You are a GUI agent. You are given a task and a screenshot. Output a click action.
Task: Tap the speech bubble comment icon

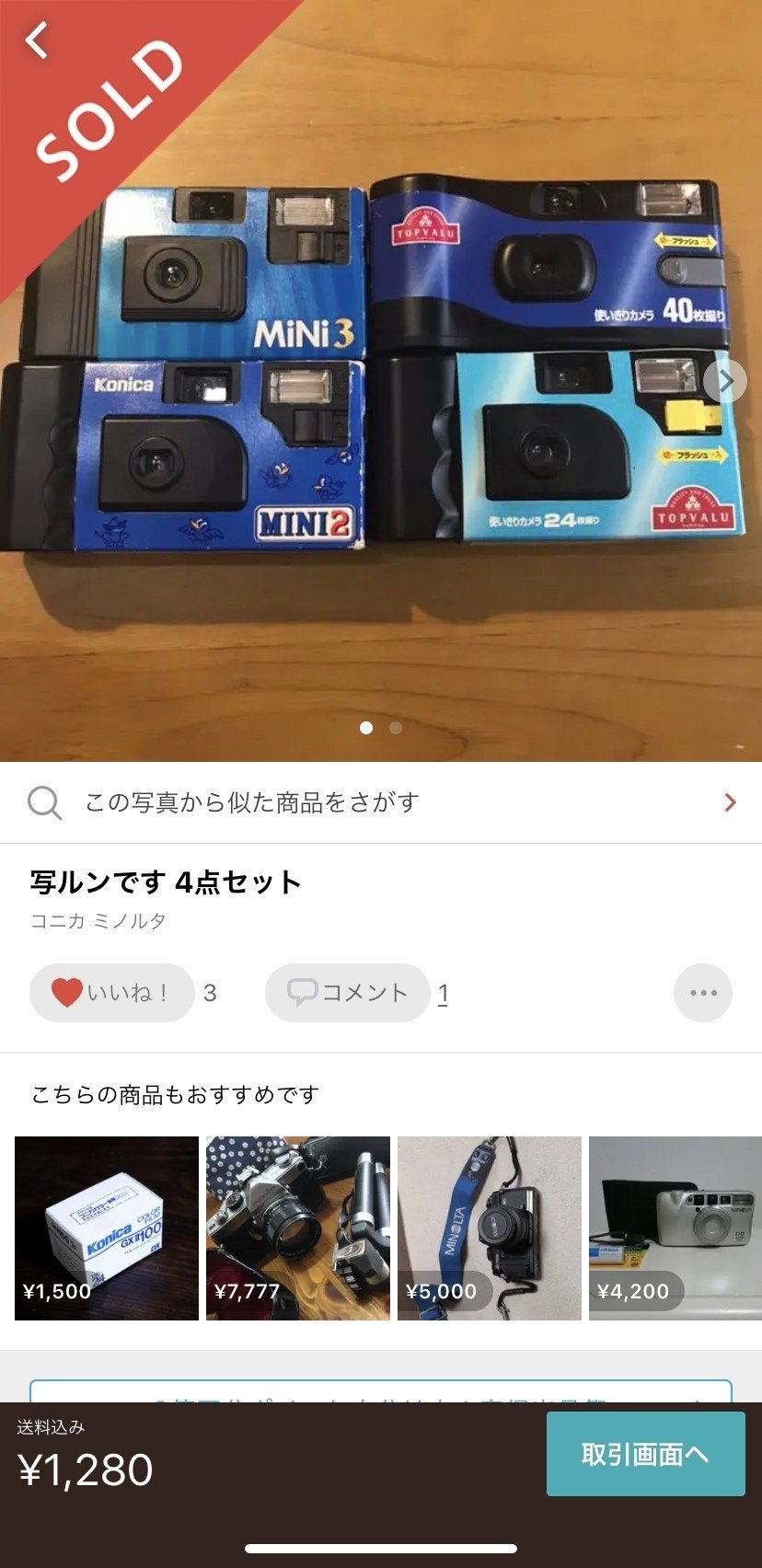[304, 992]
